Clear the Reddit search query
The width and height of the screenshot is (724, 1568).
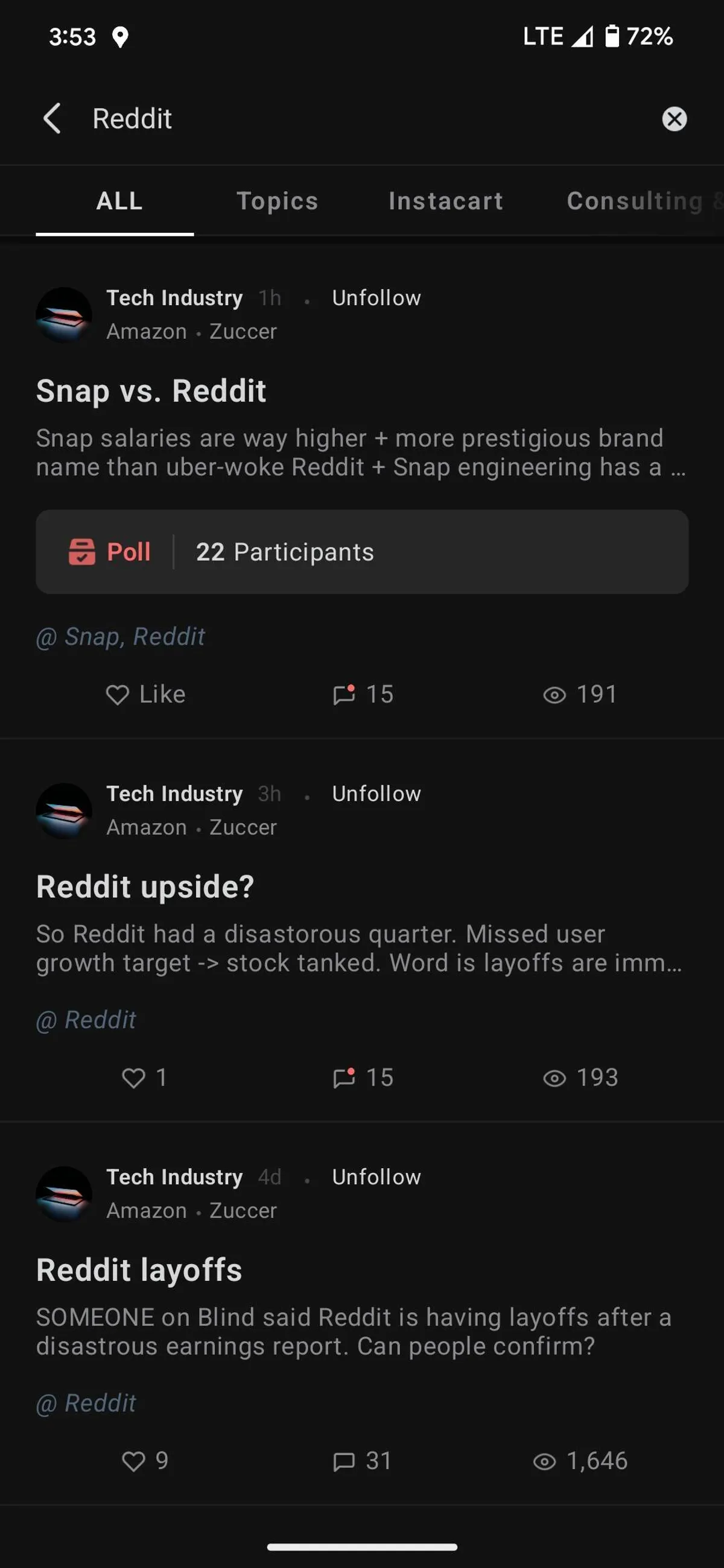tap(674, 119)
